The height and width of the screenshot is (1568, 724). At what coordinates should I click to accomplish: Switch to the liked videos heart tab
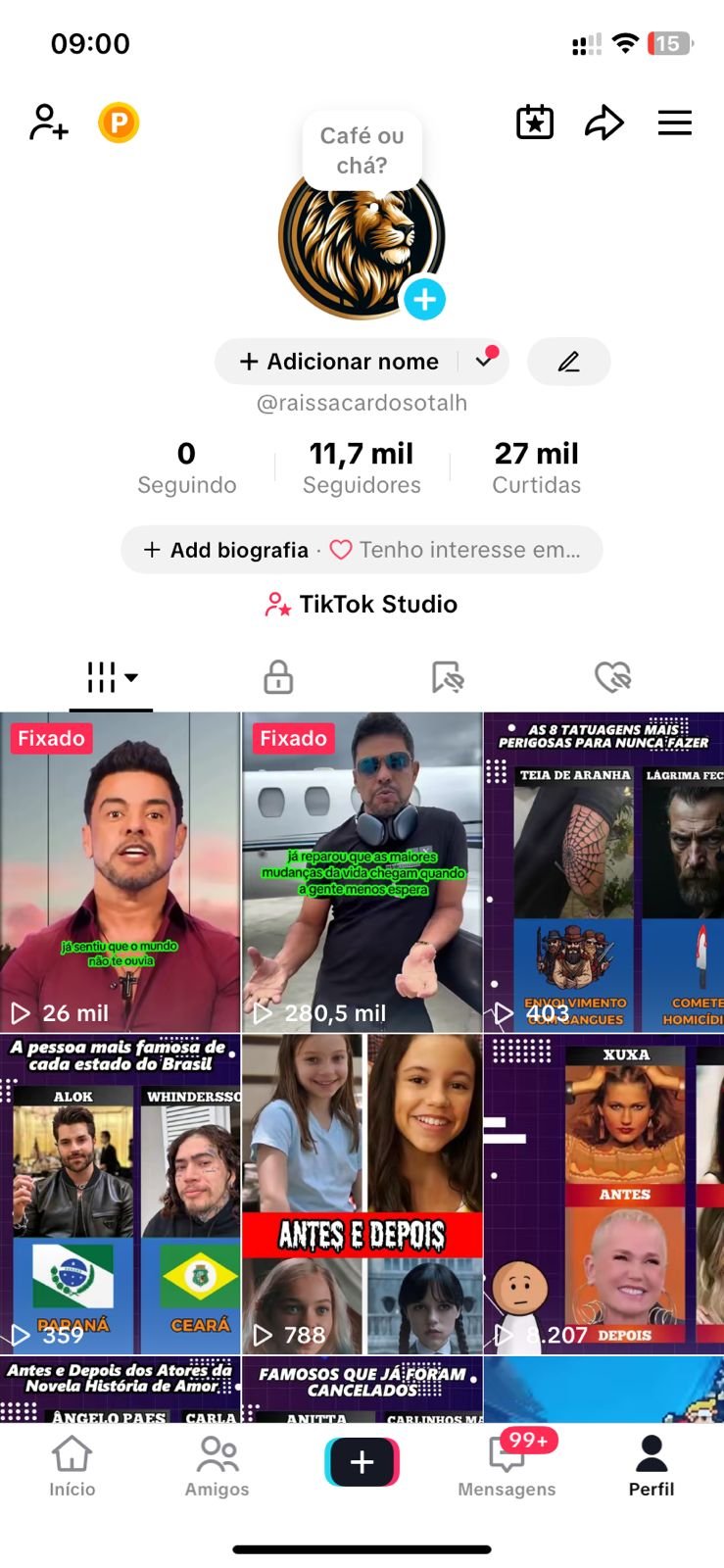click(612, 677)
